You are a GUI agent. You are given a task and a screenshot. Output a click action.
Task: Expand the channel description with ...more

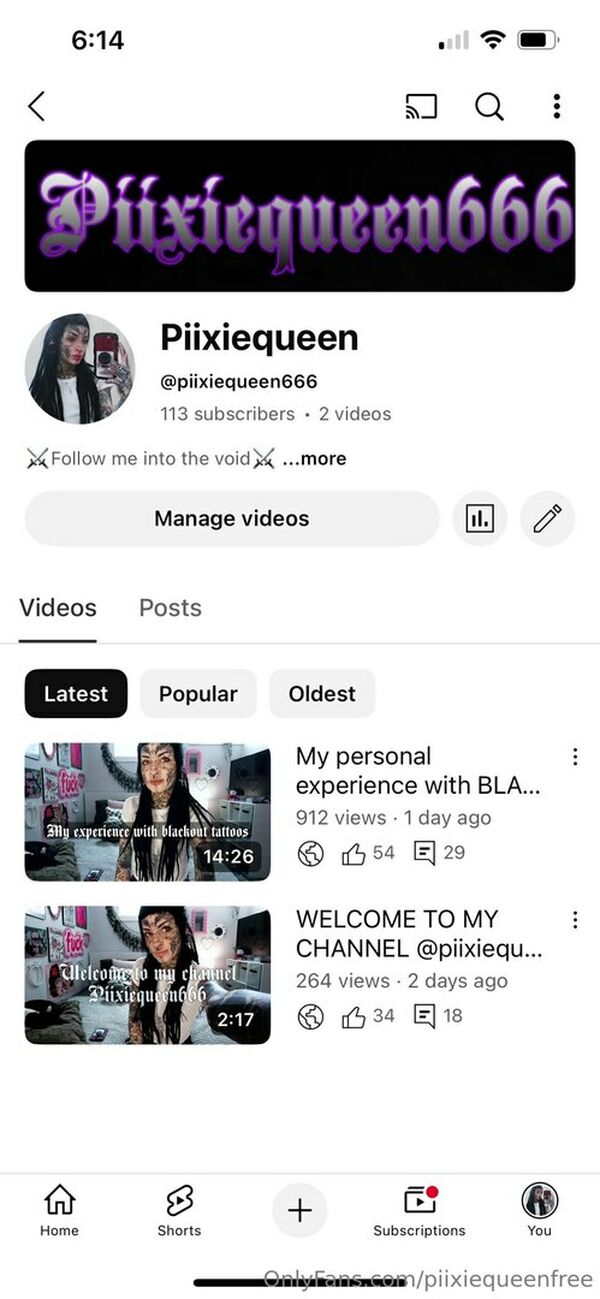[x=314, y=459]
